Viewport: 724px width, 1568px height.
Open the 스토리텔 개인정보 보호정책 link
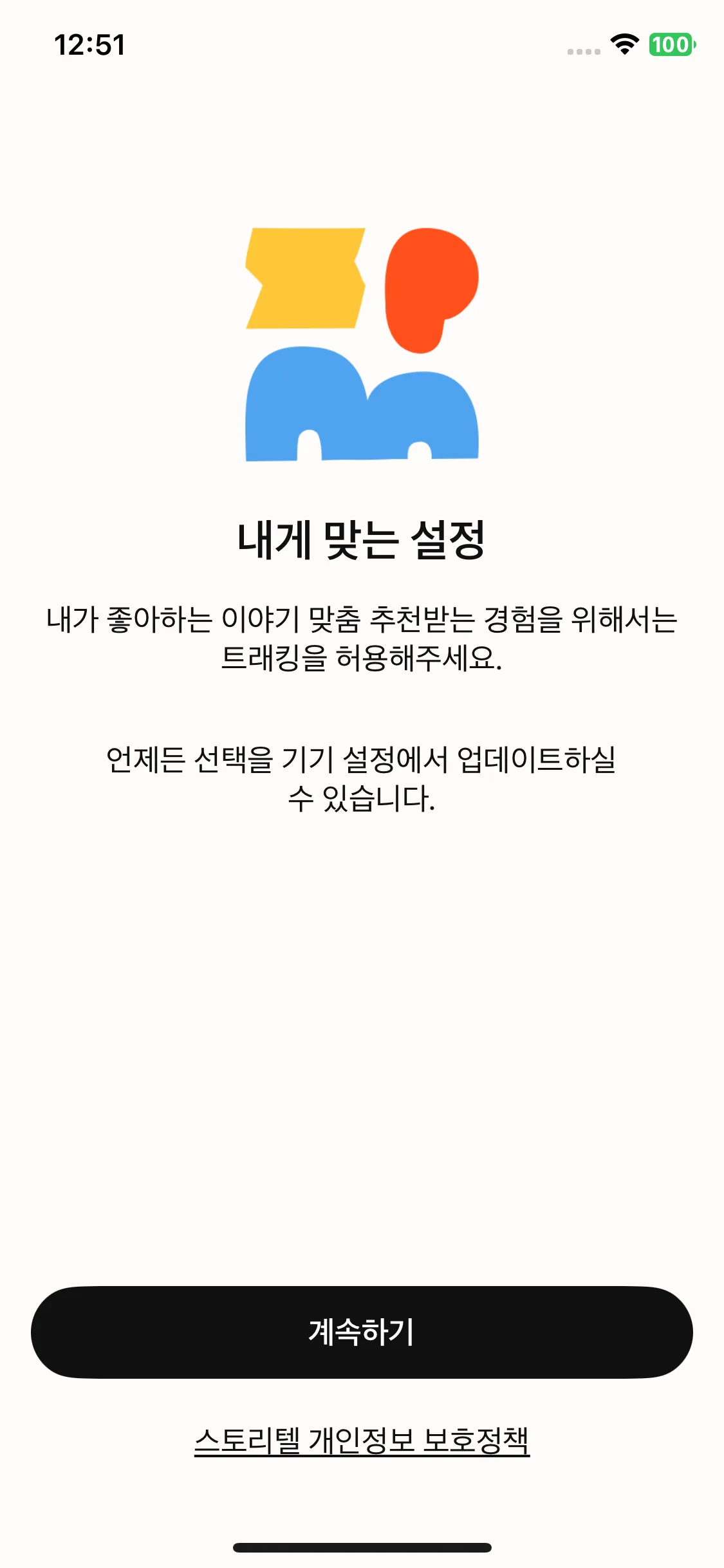pyautogui.click(x=362, y=1441)
